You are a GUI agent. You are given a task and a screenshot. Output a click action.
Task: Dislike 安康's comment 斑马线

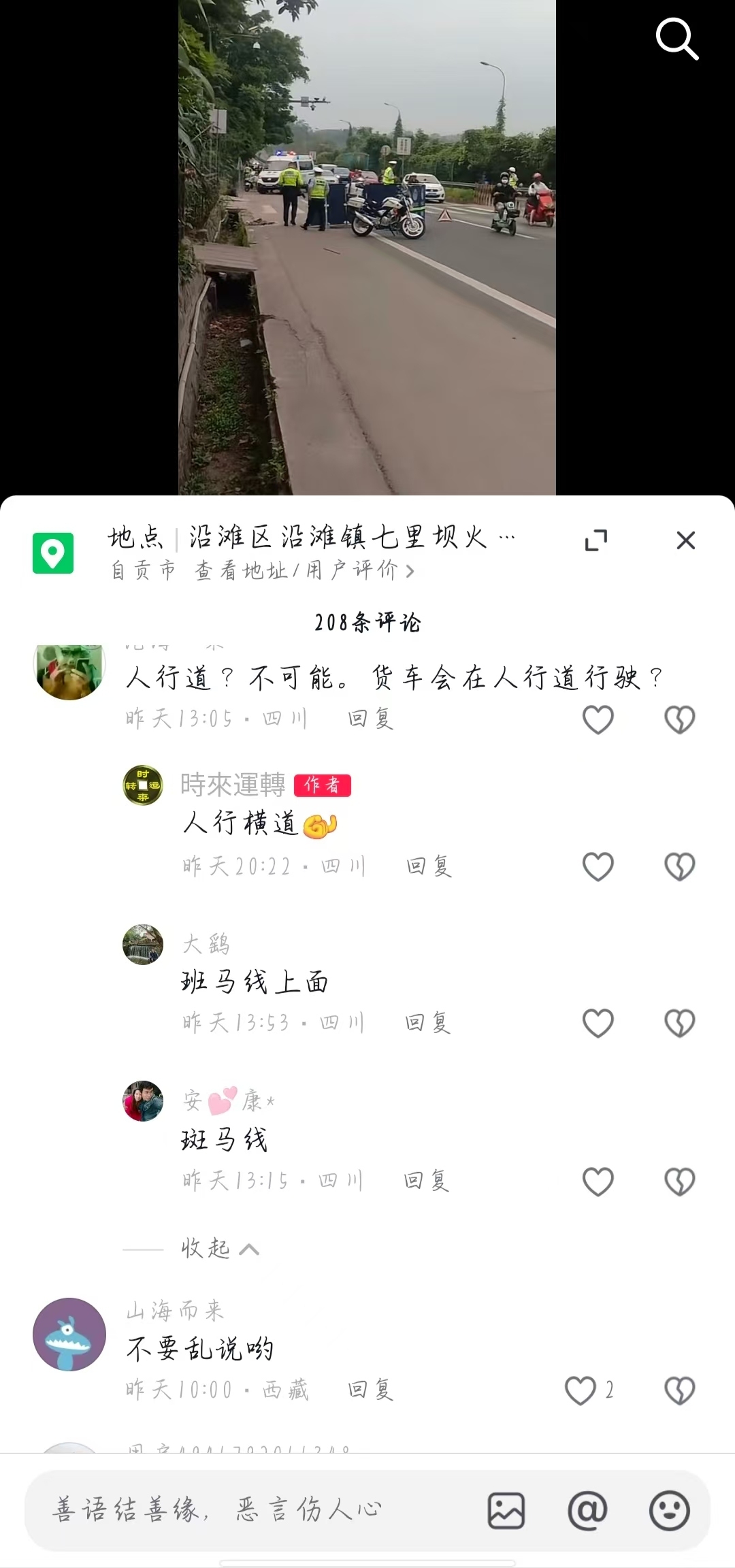679,1181
